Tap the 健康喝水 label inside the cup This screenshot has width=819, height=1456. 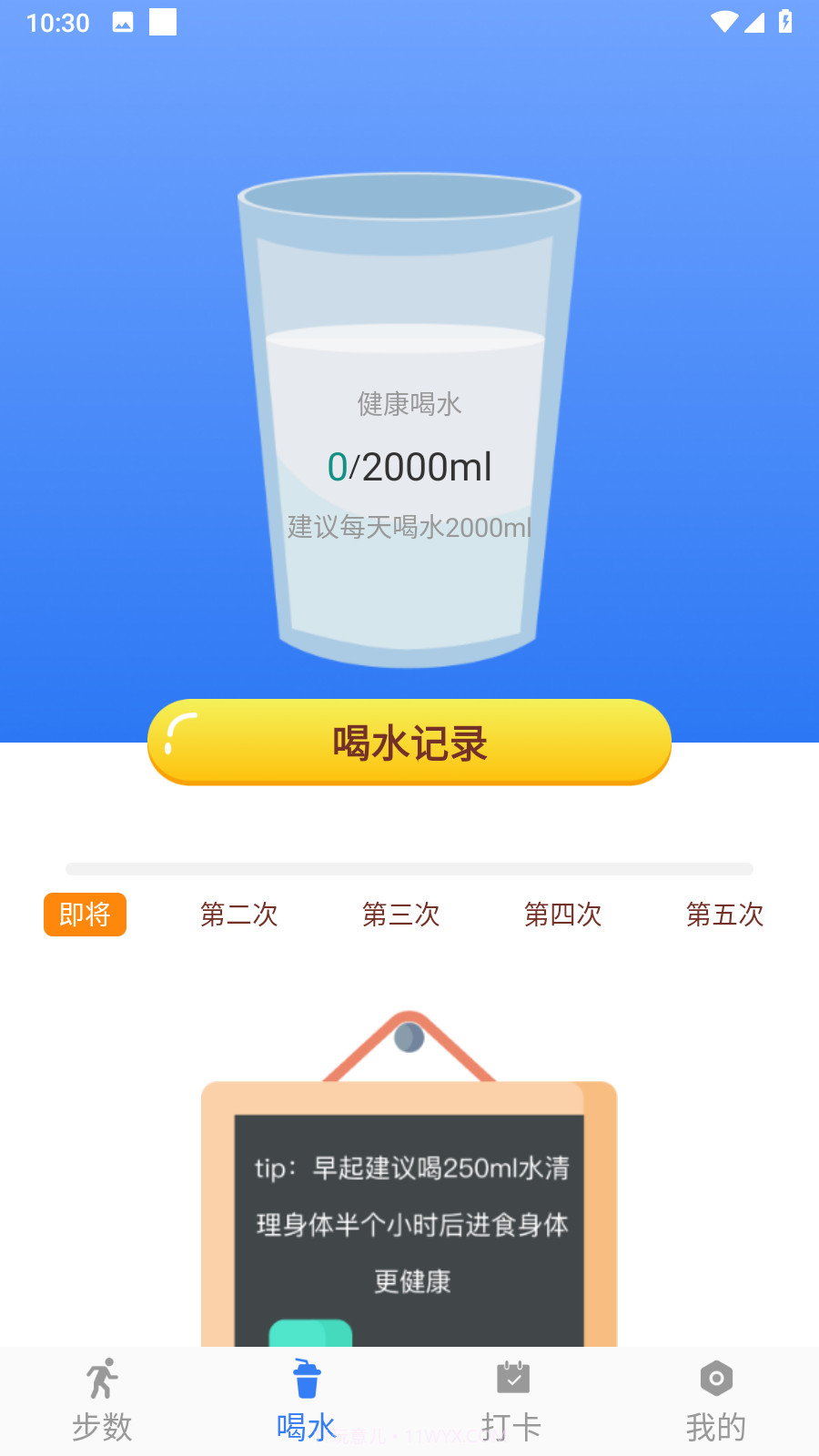409,406
